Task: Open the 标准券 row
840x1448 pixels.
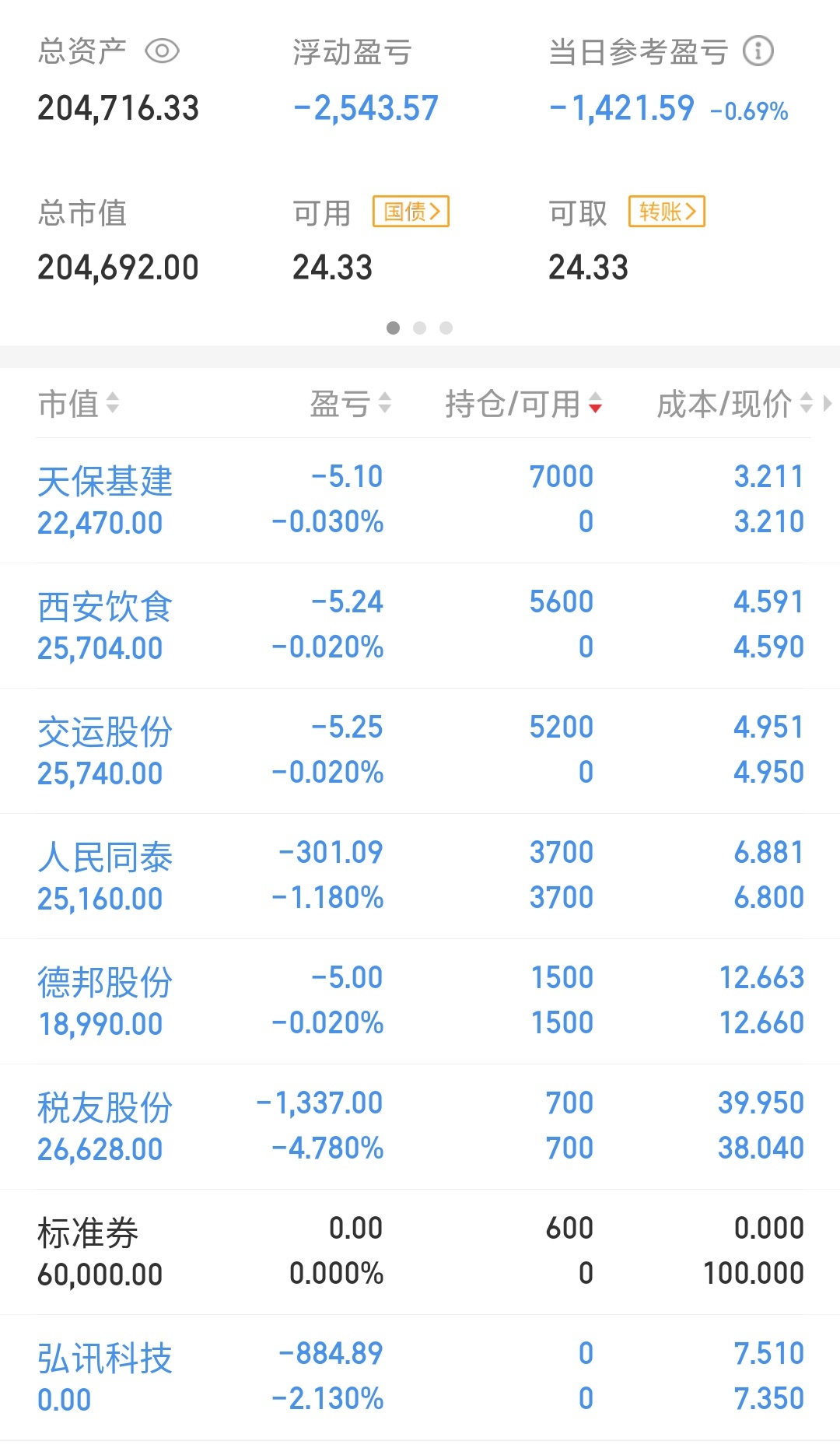Action: (420, 1252)
